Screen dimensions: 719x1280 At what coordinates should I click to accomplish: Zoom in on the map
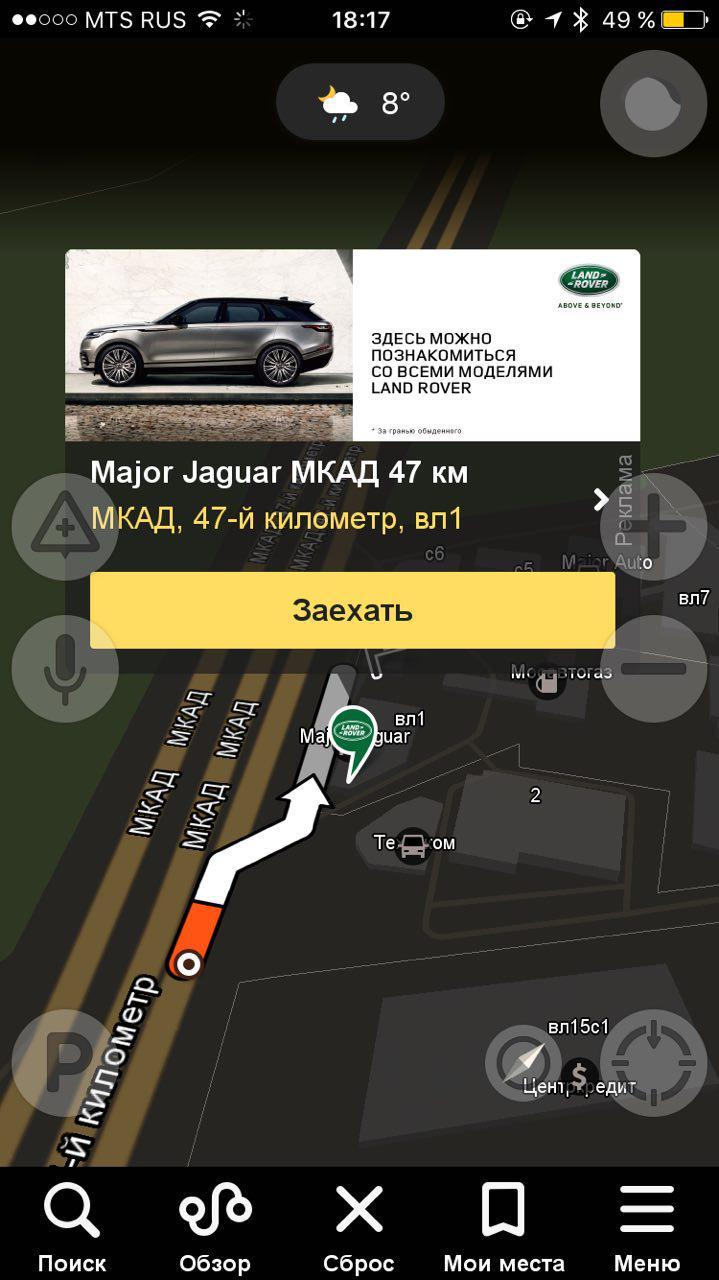point(654,527)
